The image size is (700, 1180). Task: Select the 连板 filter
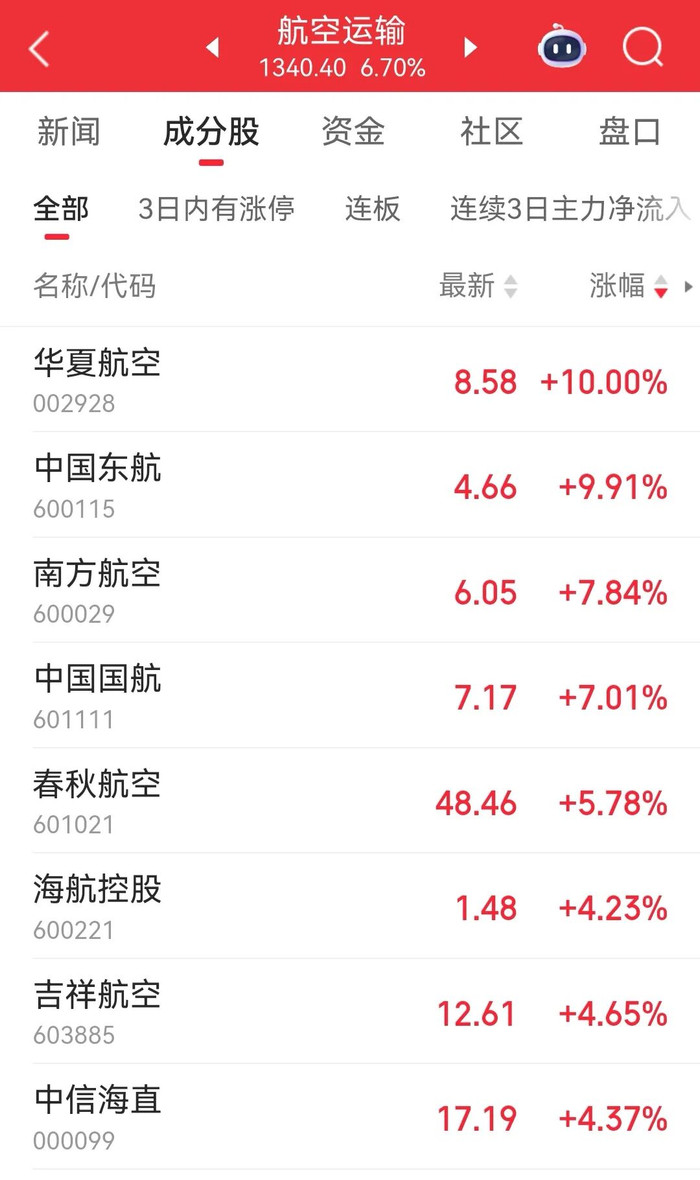[x=372, y=209]
